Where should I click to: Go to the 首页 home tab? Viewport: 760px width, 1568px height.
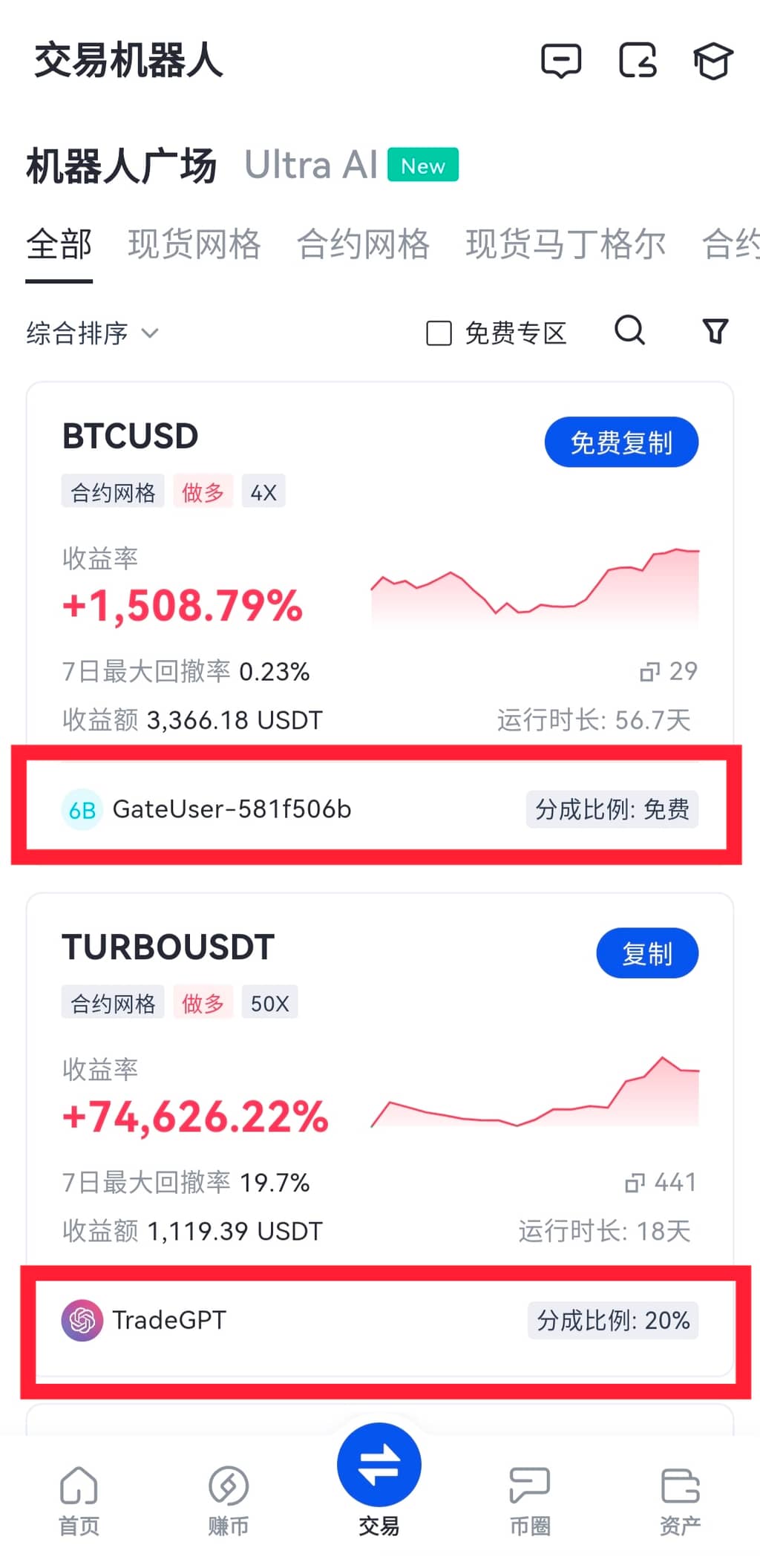tap(79, 1500)
